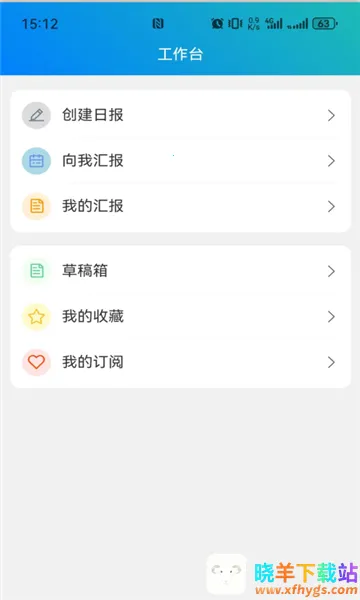Screen dimensions: 360x600
Task: Open the 草稿箱 drafts box
Action: 180,271
